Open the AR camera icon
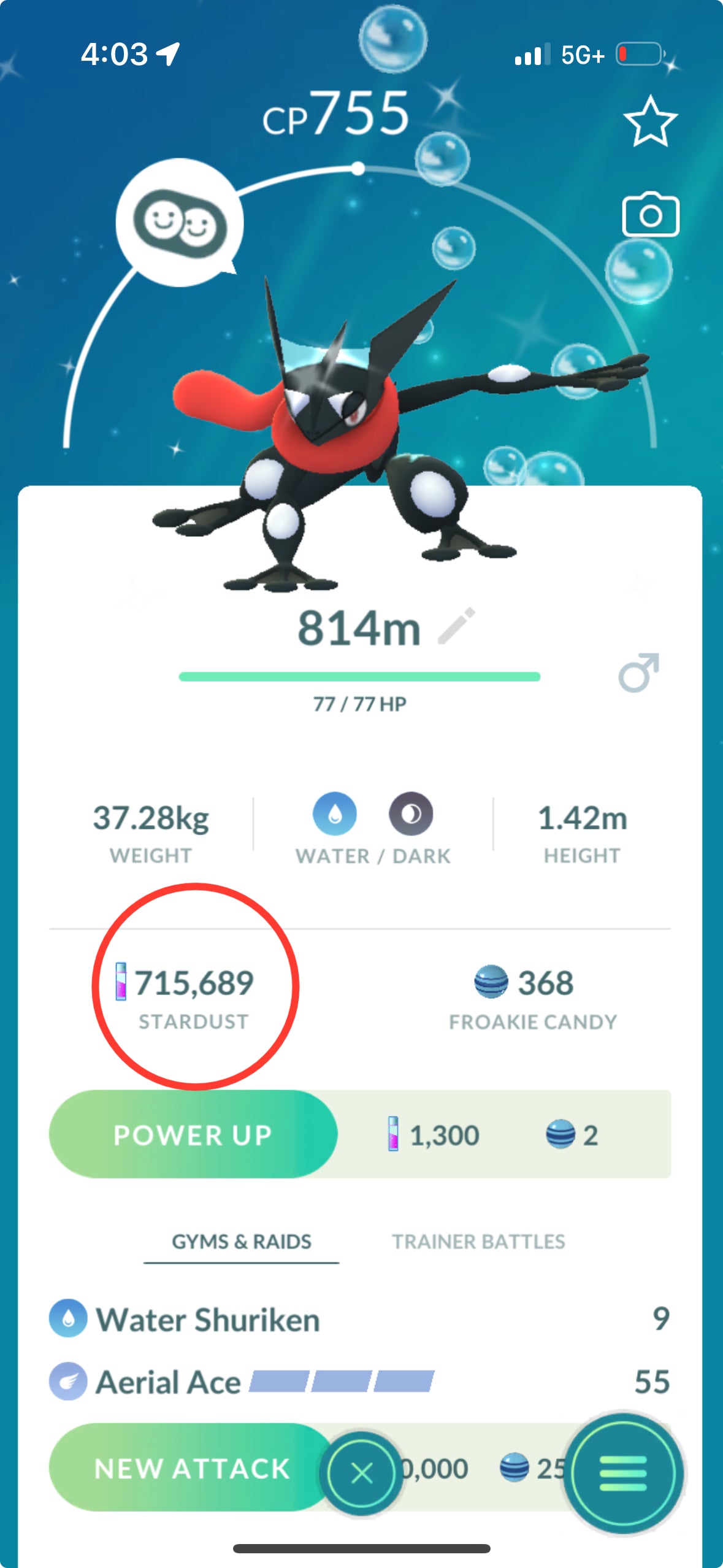The width and height of the screenshot is (723, 1568). click(x=650, y=215)
